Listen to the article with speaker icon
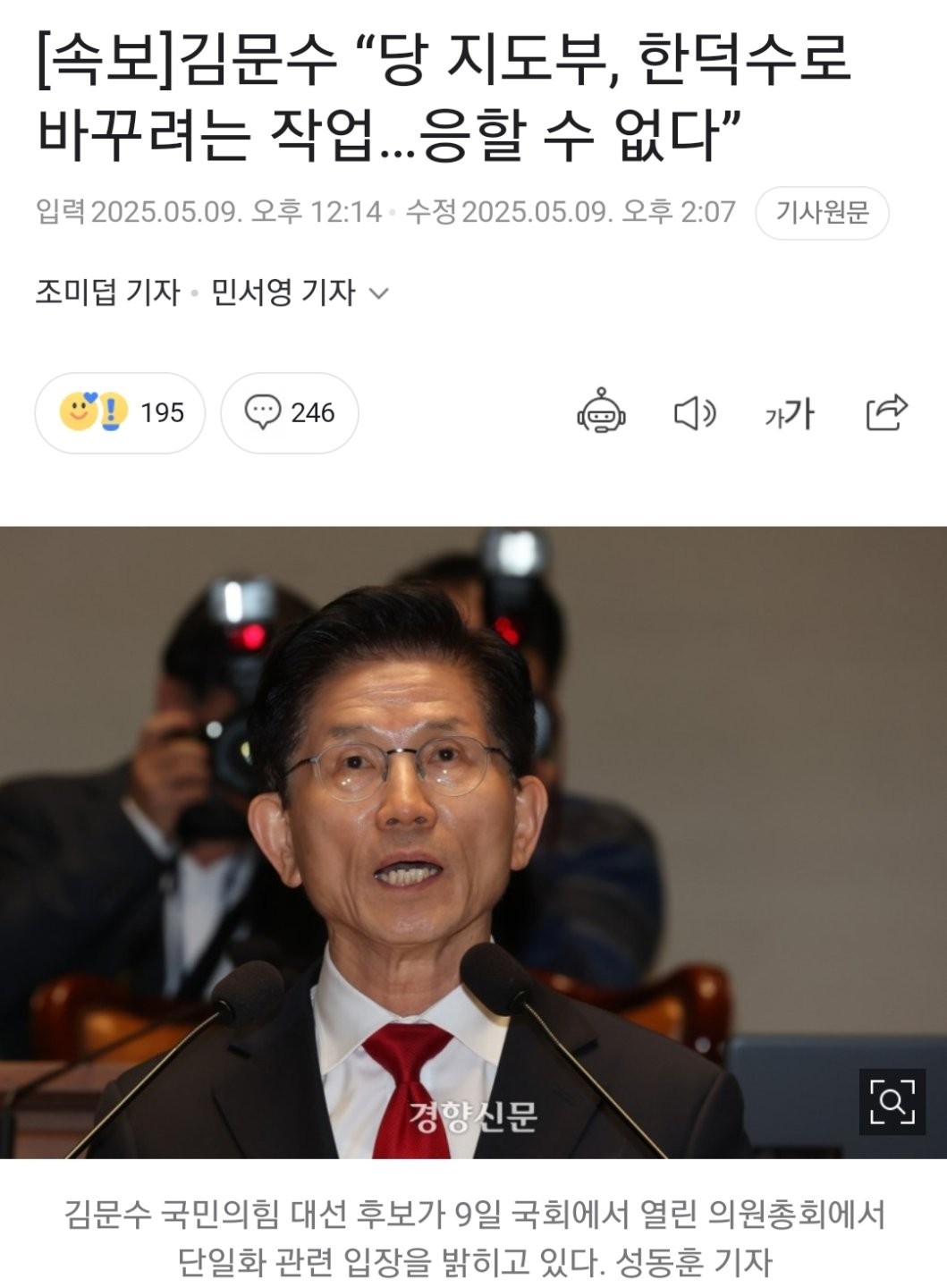This screenshot has height=1288, width=947. tap(694, 413)
